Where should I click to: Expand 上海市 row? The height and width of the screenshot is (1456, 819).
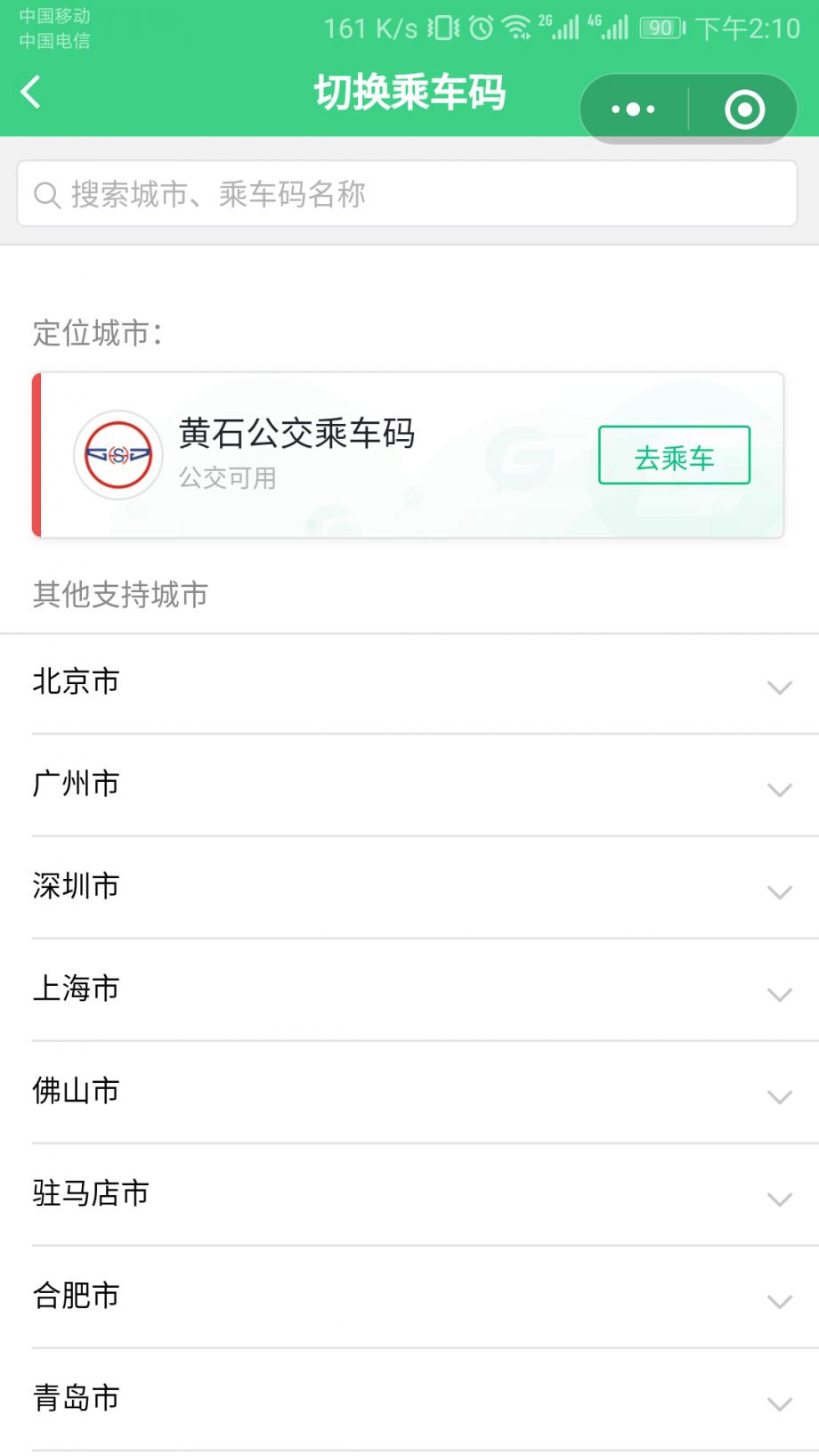click(409, 990)
